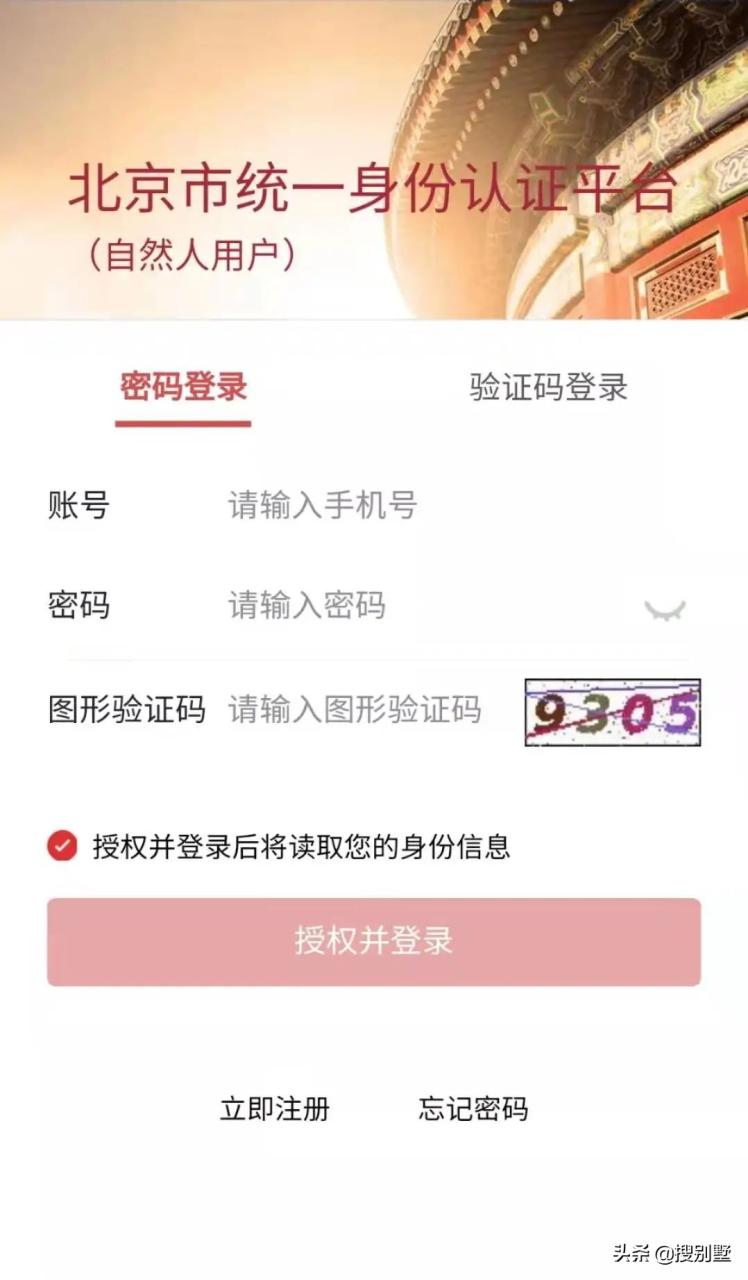This screenshot has height=1280, width=748.
Task: Switch to the 验证码登录 tab
Action: 549,388
